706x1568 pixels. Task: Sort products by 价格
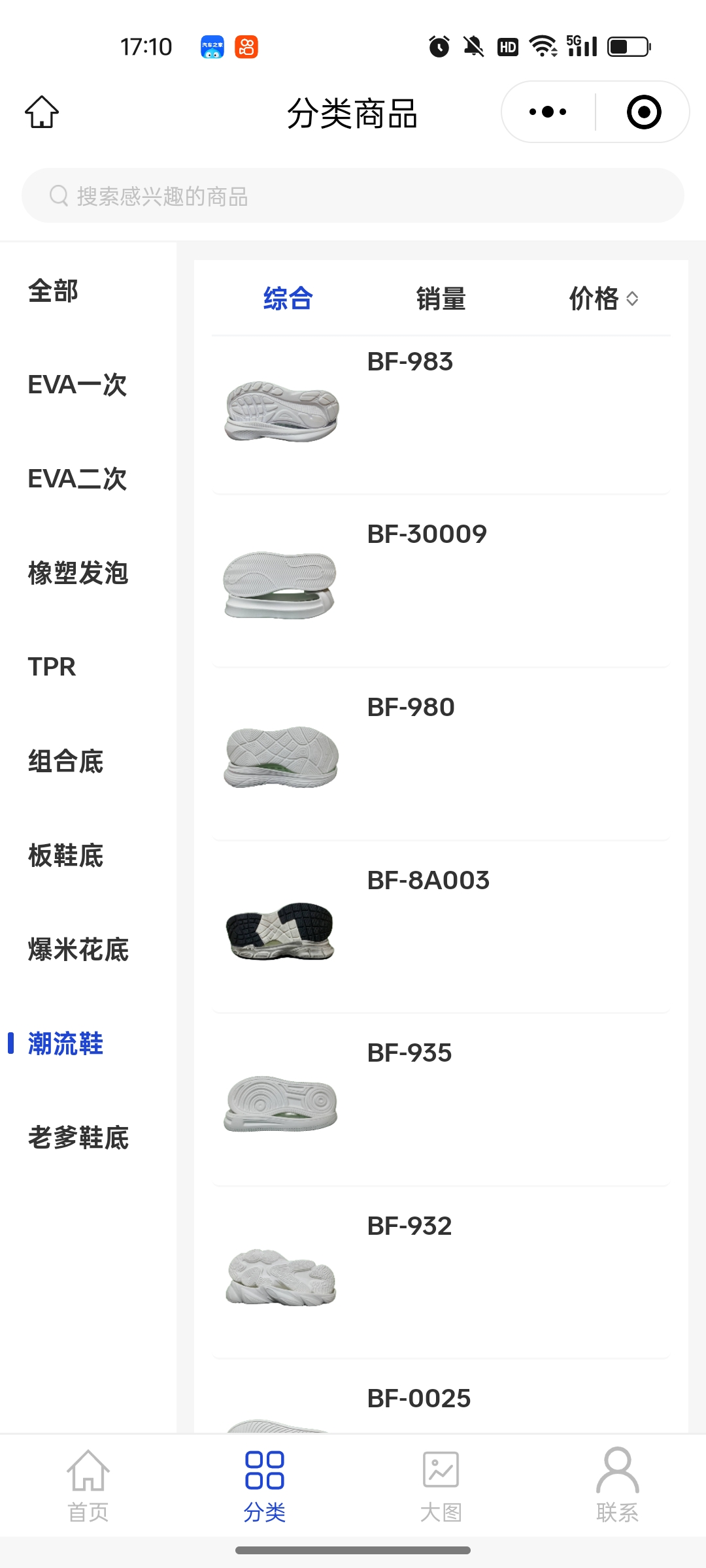[603, 299]
